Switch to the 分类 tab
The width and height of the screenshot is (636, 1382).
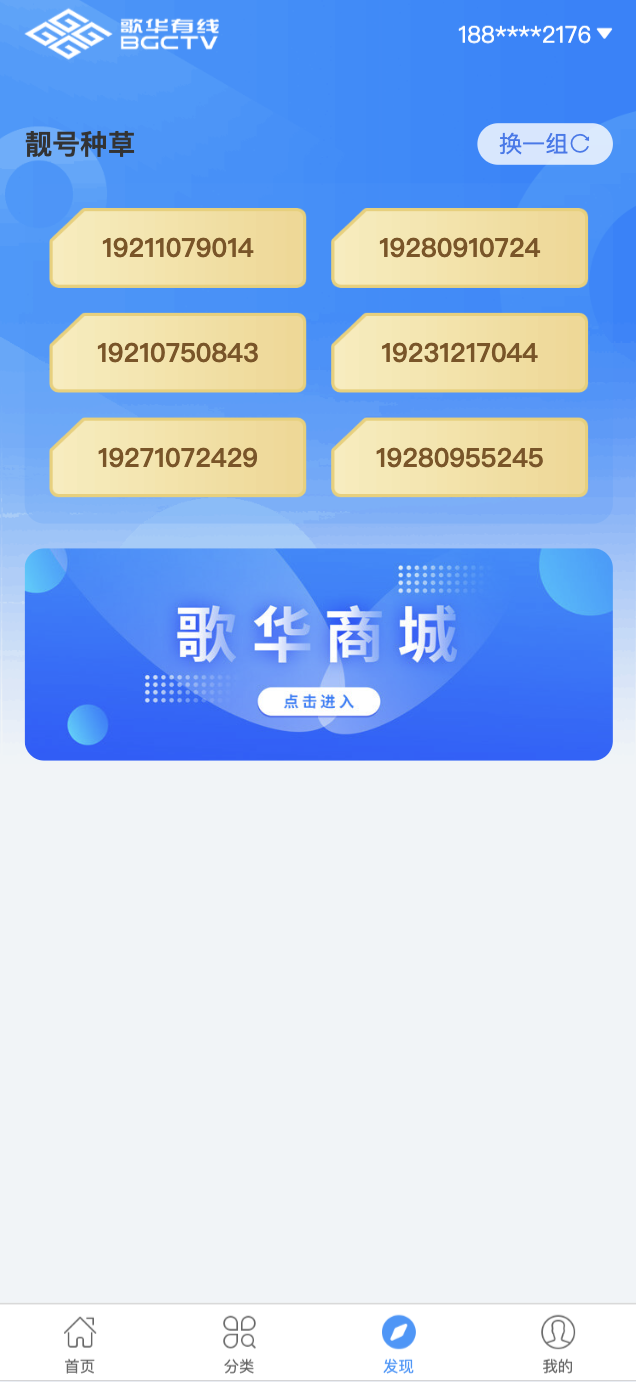coord(239,1344)
